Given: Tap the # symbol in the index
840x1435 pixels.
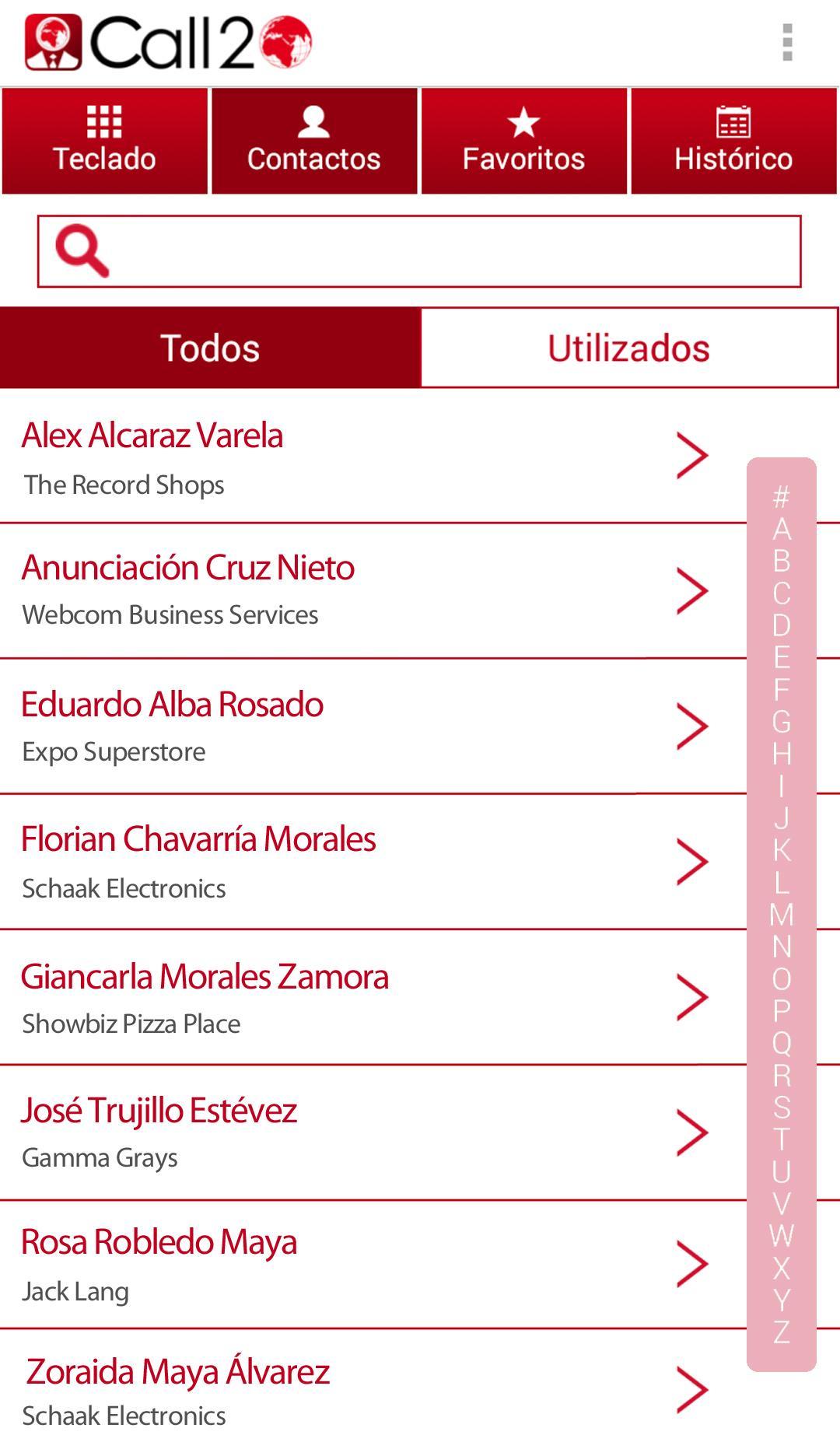Looking at the screenshot, I should pos(782,496).
